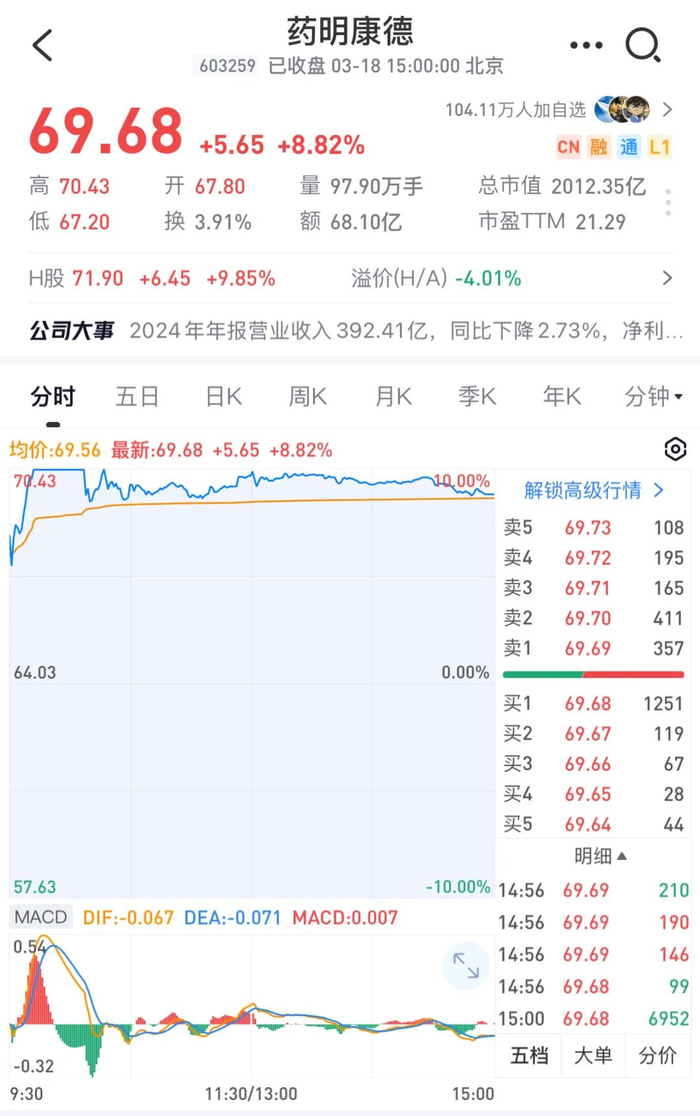700x1116 pixels.
Task: Change the MACD indicator
Action: [x=41, y=917]
